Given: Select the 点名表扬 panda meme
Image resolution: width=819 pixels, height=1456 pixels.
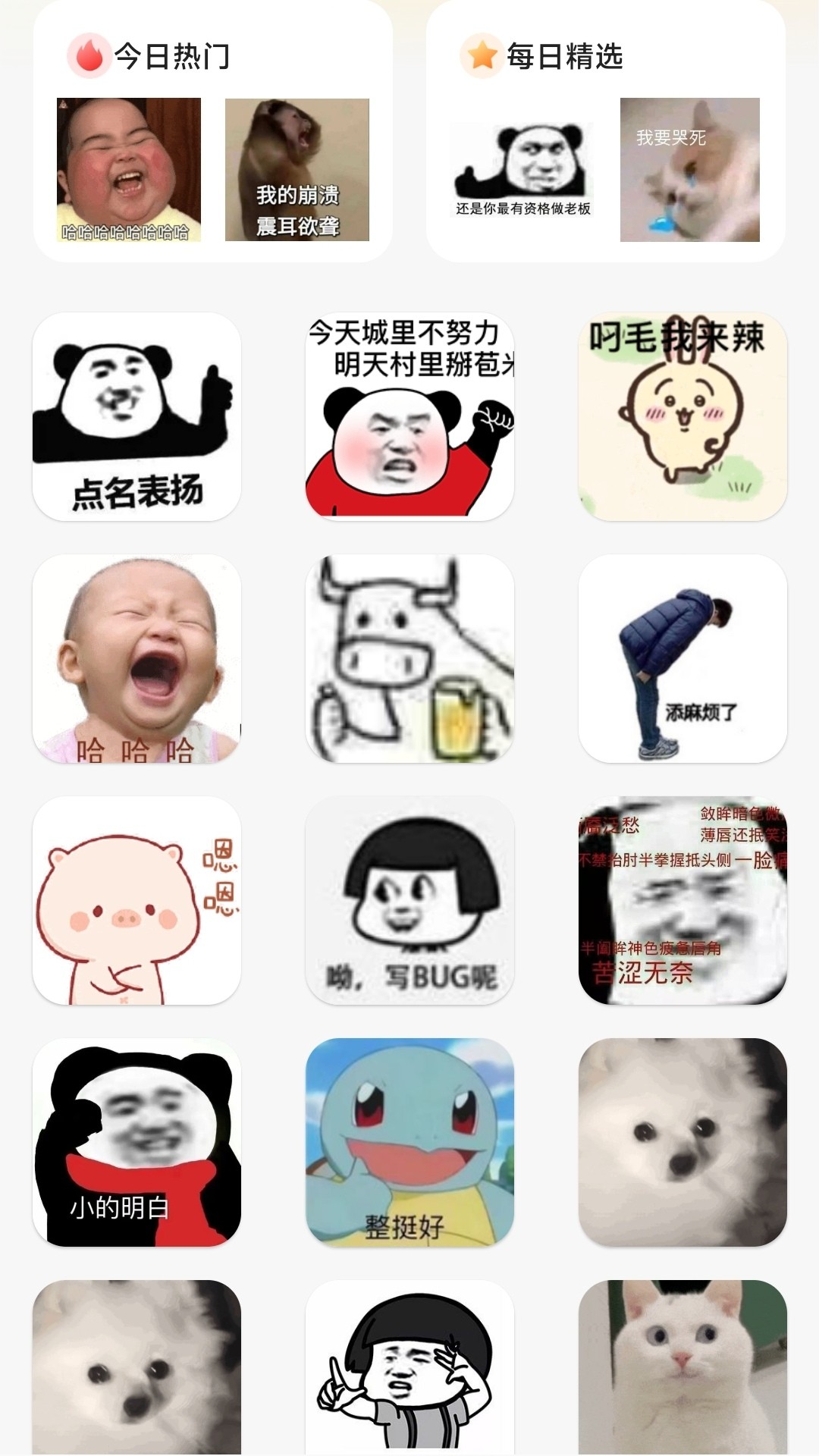Looking at the screenshot, I should 136,416.
